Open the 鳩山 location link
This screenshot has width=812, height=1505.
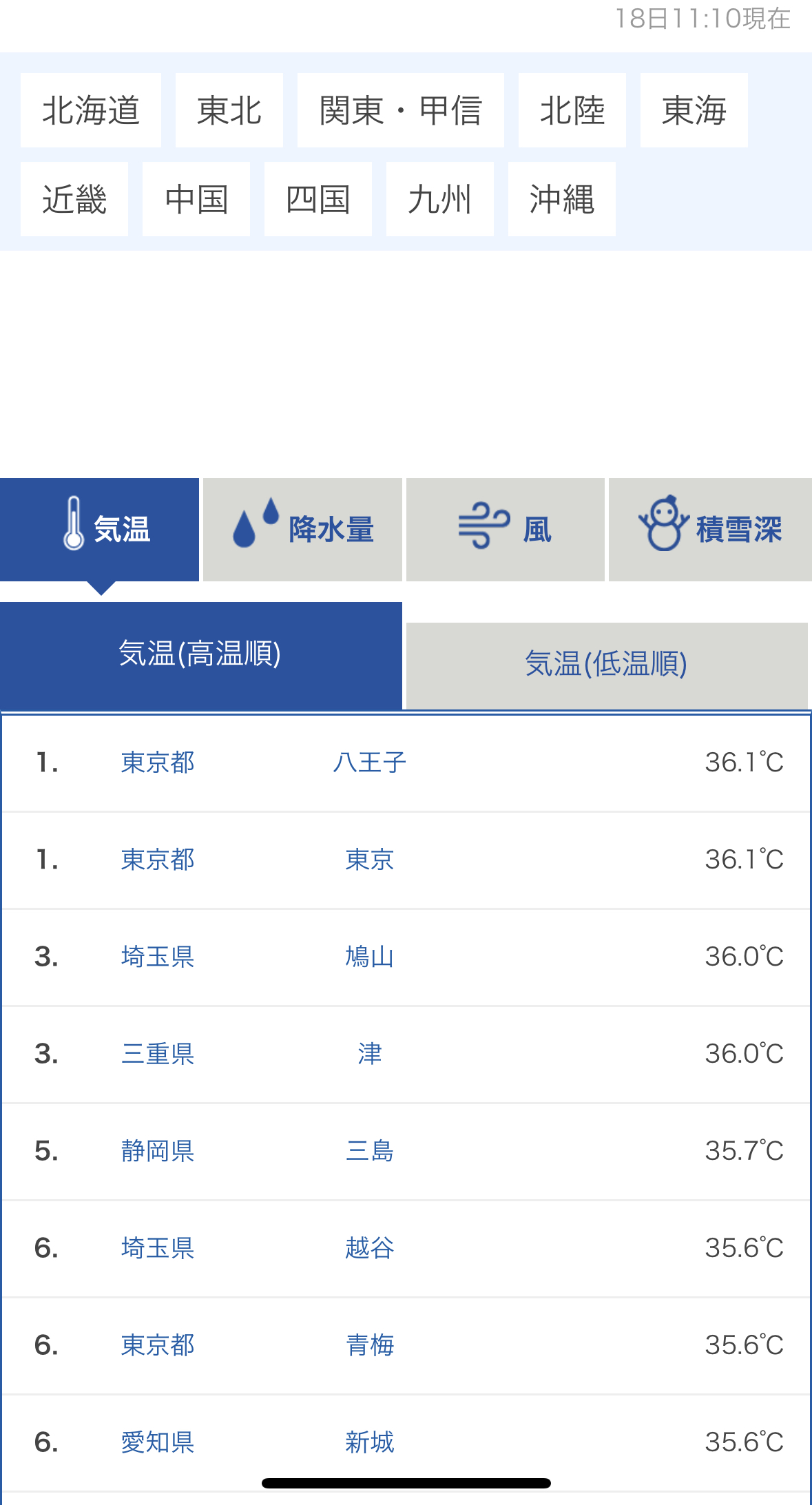point(370,957)
